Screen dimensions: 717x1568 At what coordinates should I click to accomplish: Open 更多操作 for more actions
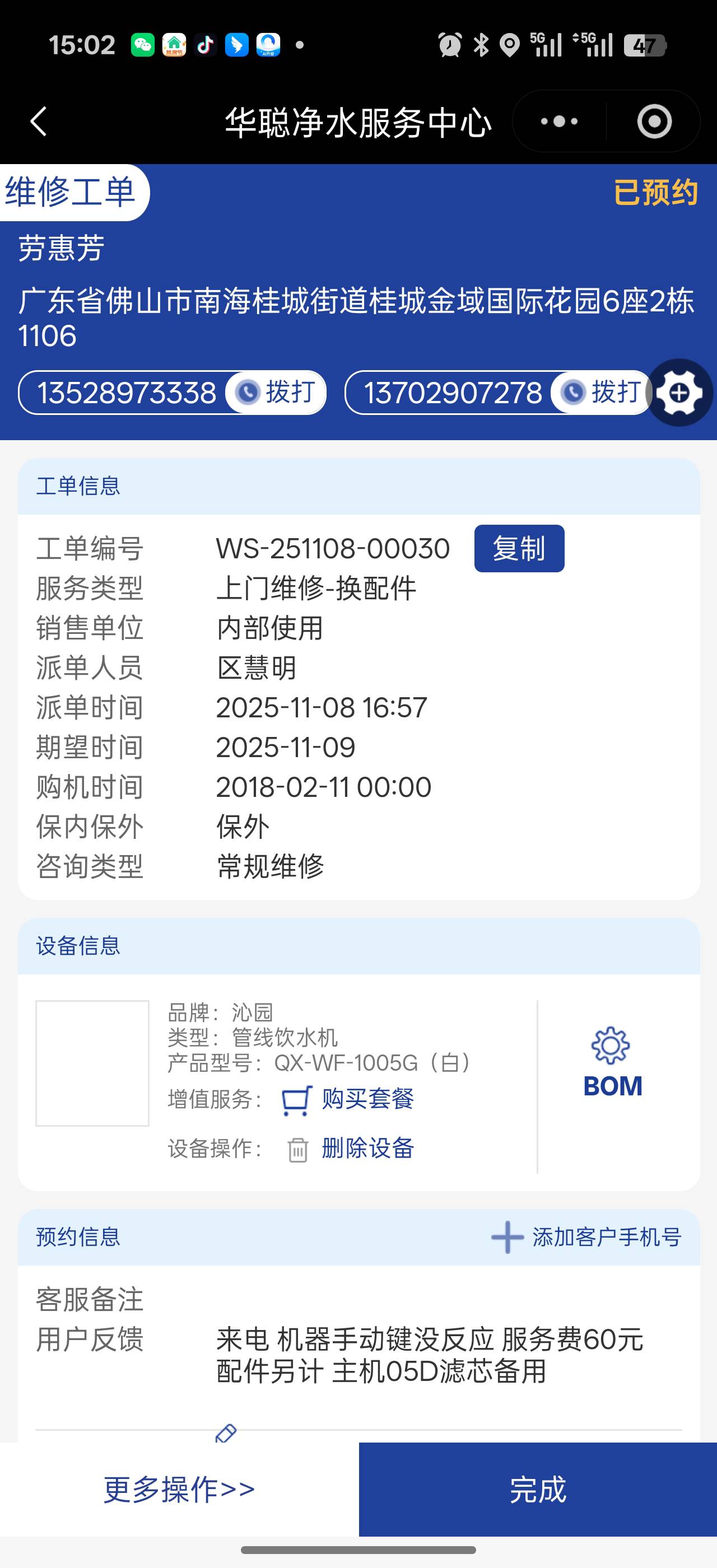pos(179,1490)
